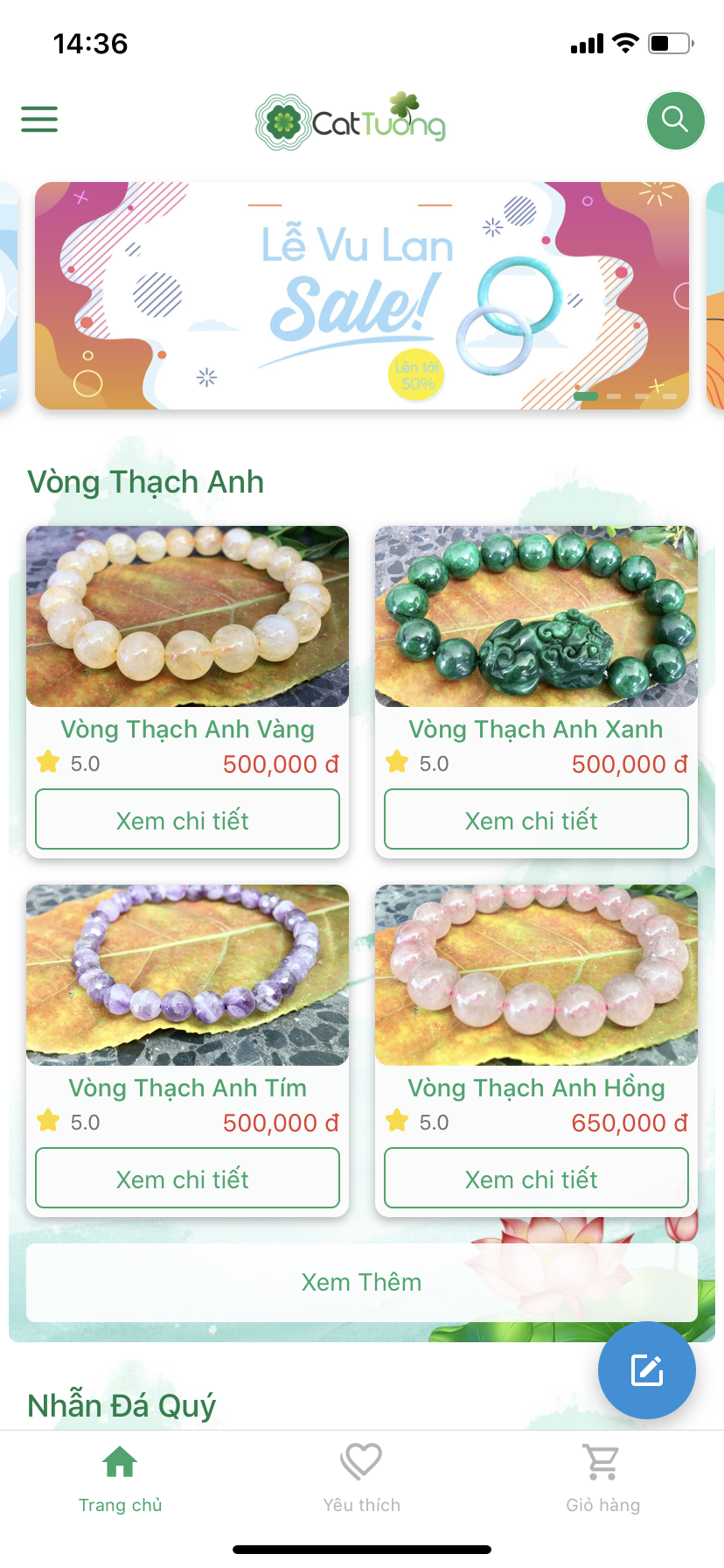
Task: View details for Vòng Thạch Anh Hồng
Action: [x=536, y=1179]
